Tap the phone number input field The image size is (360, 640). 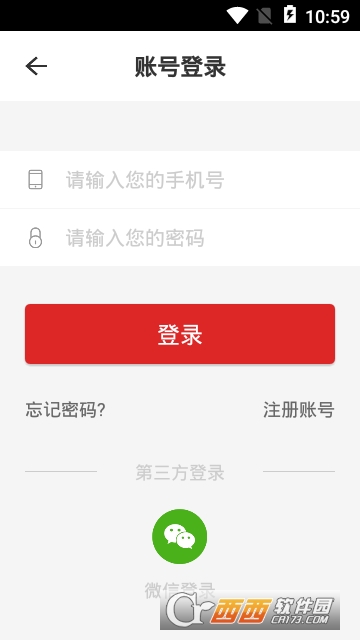180,180
